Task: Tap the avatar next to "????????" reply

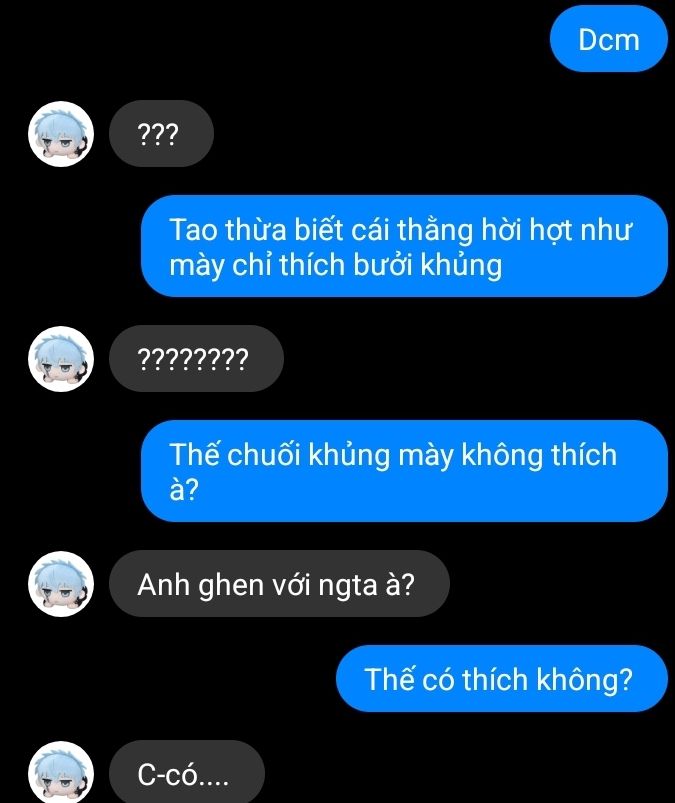Action: click(x=63, y=358)
